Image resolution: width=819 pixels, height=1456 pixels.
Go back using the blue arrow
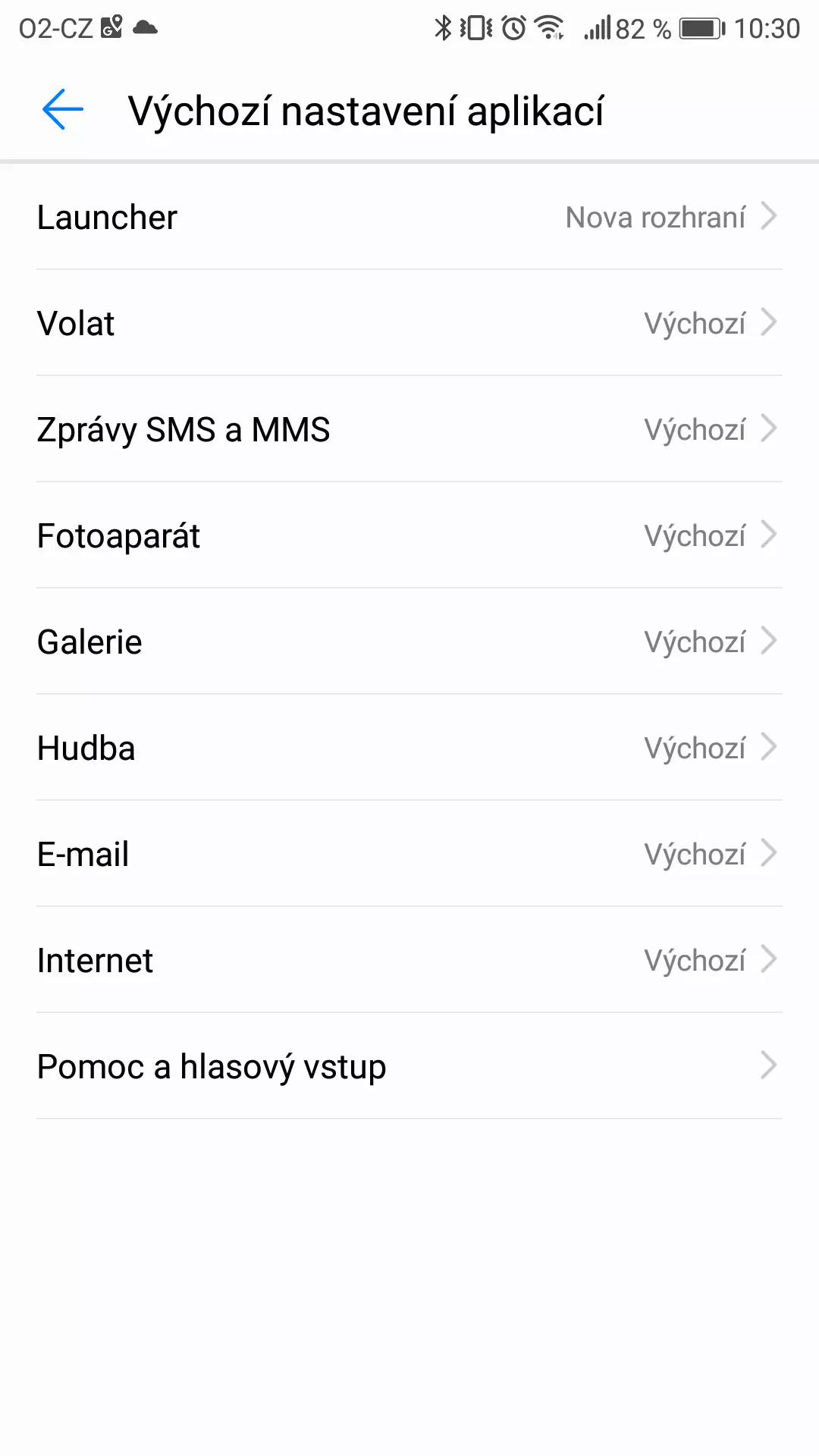tap(62, 110)
